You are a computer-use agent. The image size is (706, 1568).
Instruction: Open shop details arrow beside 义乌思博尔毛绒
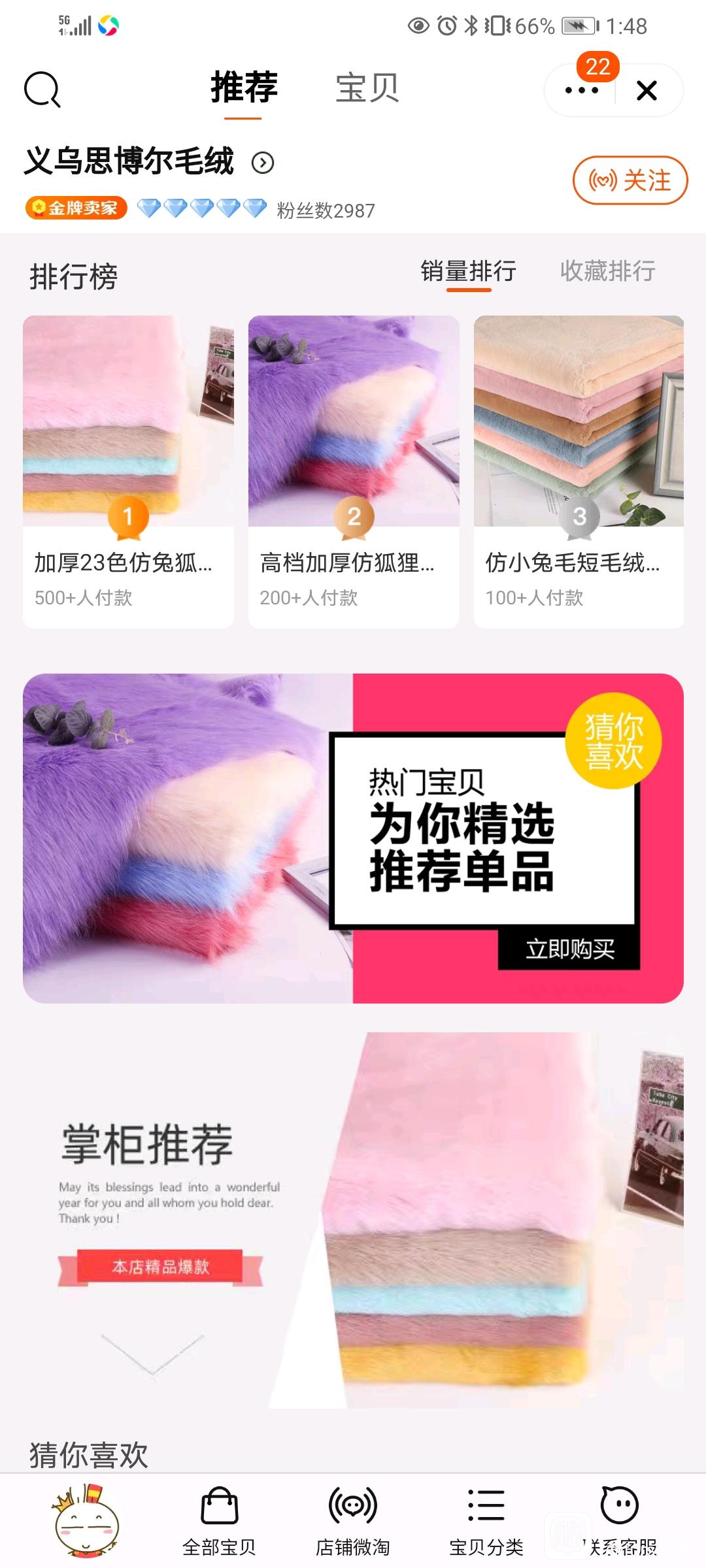pyautogui.click(x=263, y=163)
